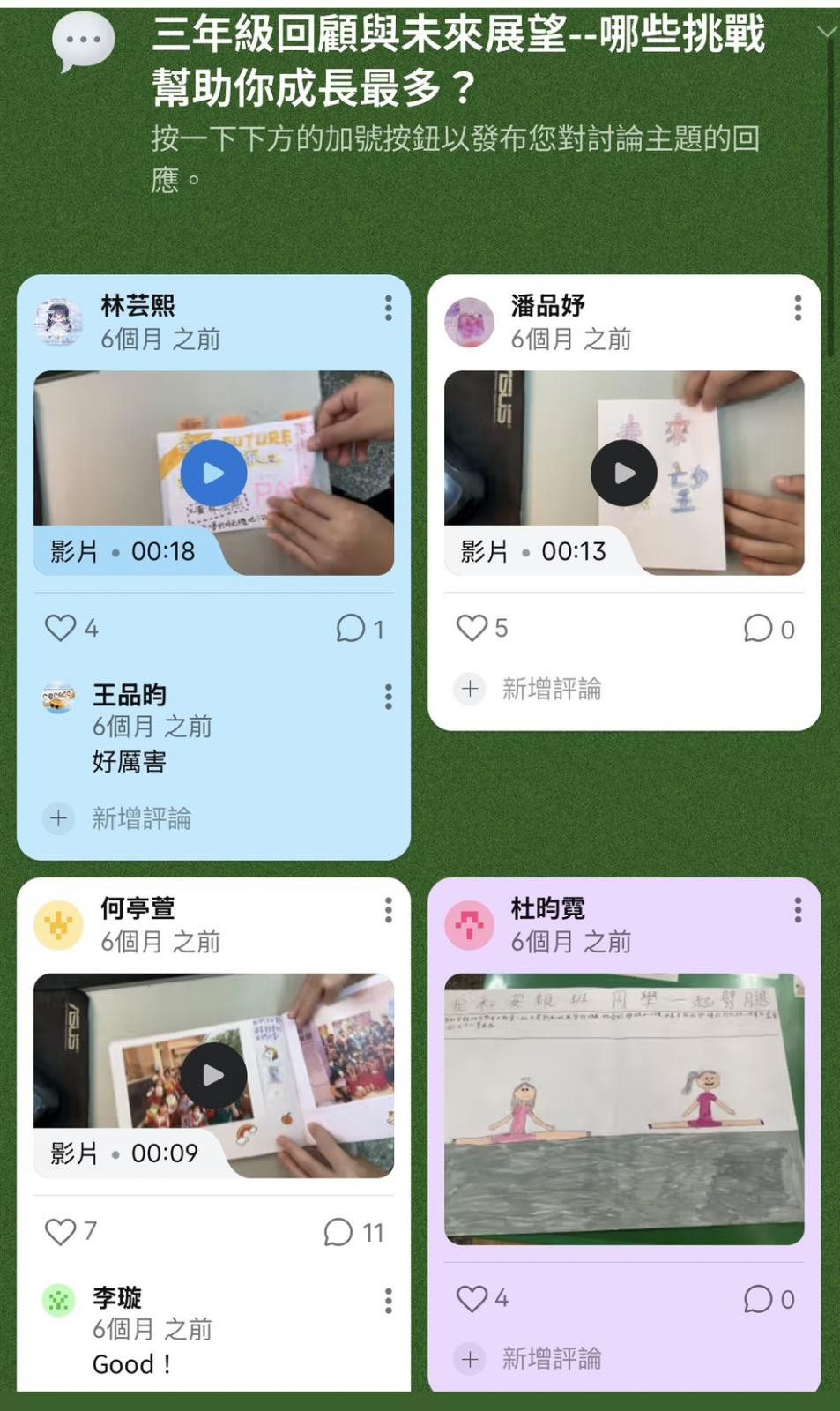840x1411 pixels.
Task: Play 潘品妤's 00:13 video
Action: pos(623,474)
